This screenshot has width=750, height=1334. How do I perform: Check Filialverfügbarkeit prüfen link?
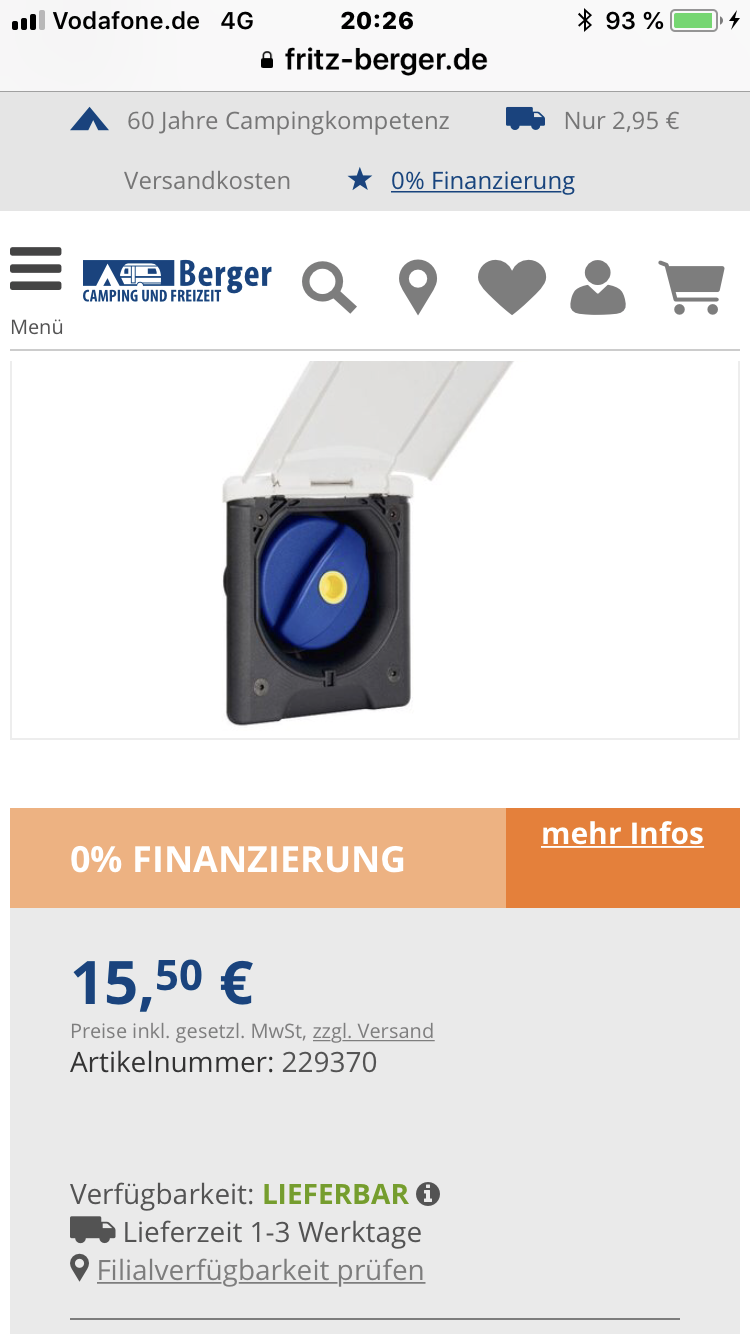pos(260,1271)
